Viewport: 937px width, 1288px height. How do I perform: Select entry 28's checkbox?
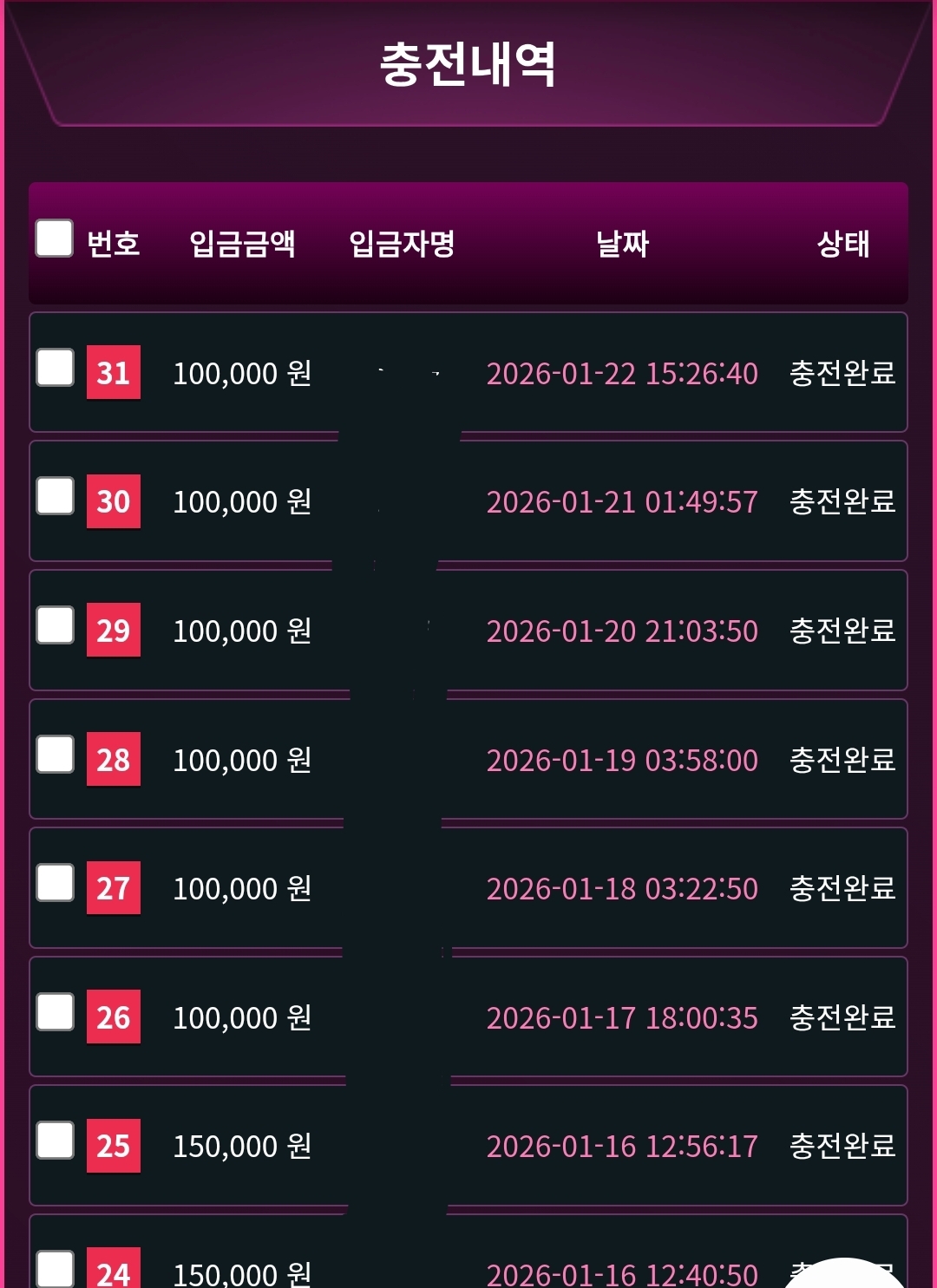[x=55, y=755]
